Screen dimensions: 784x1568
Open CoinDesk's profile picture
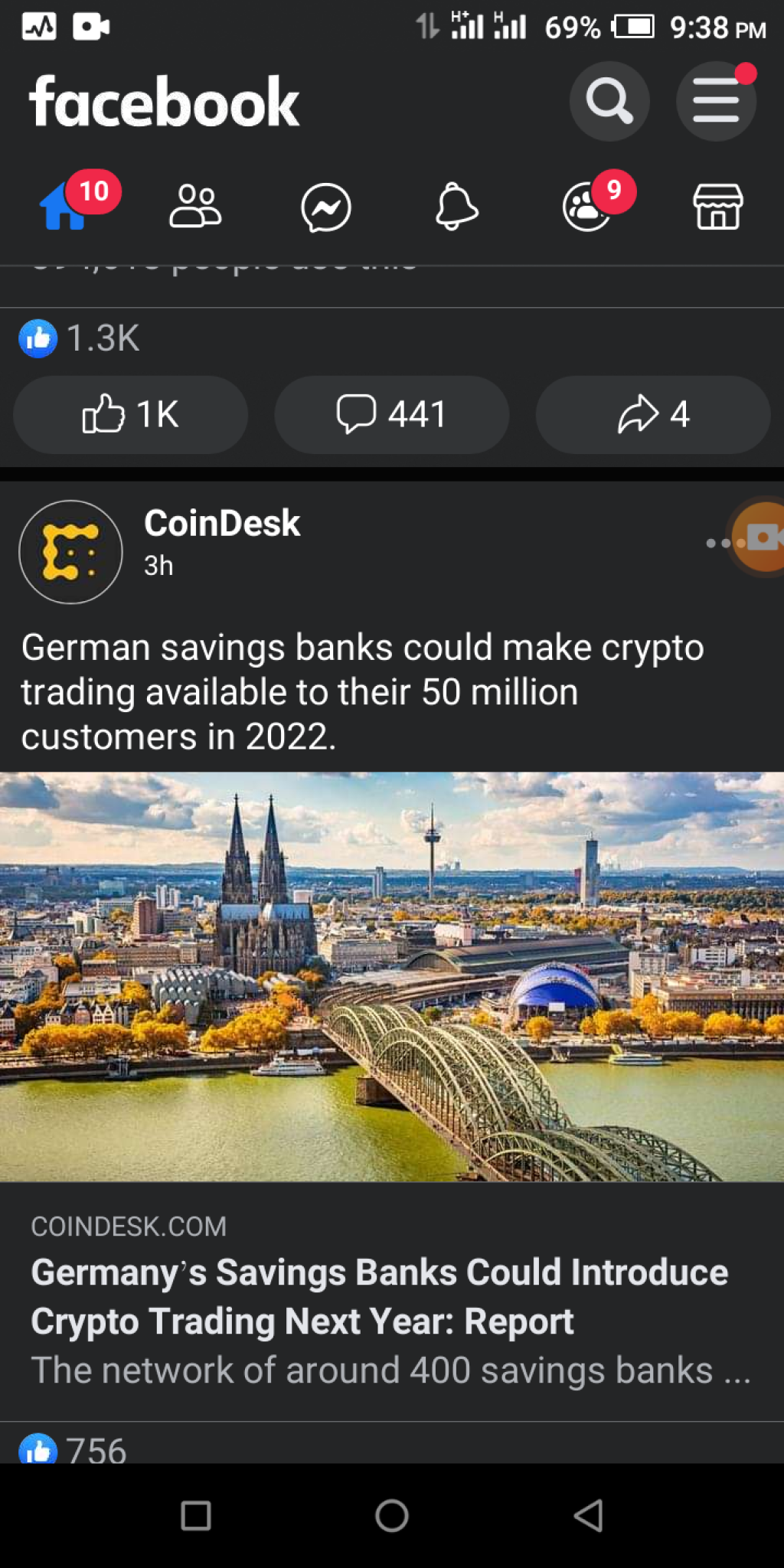click(x=70, y=552)
